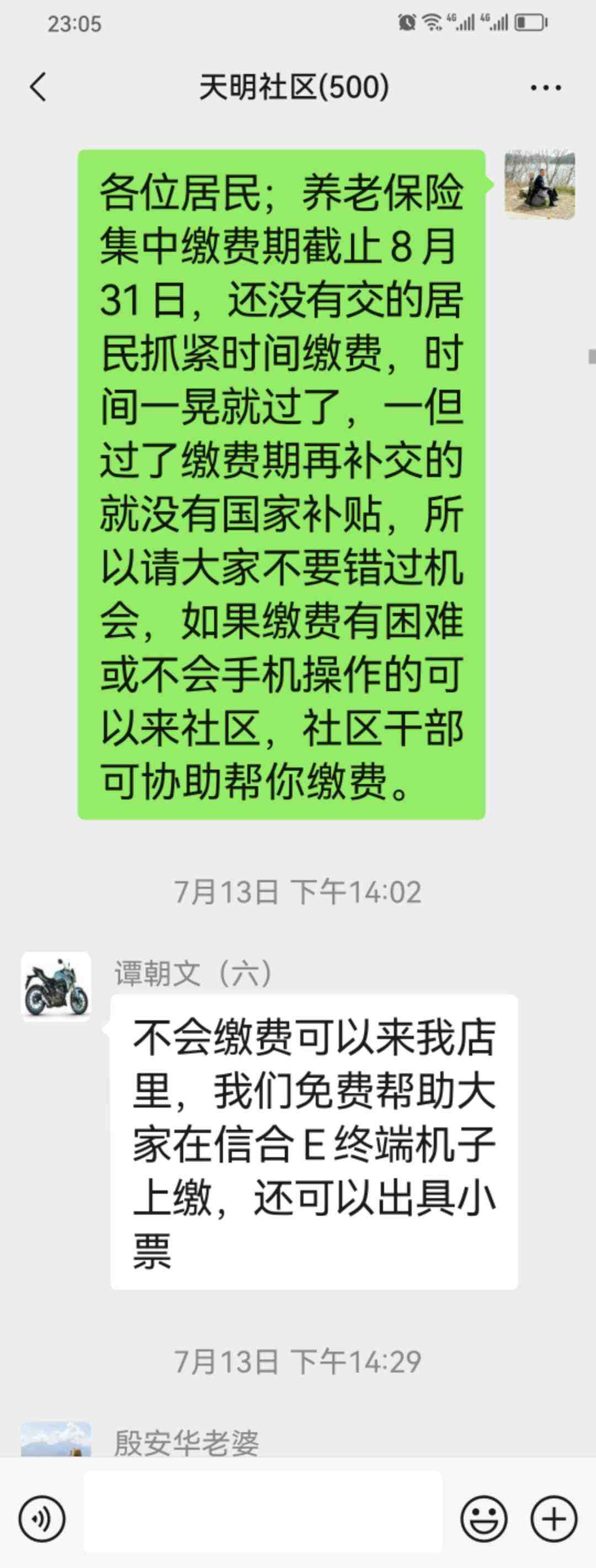This screenshot has width=596, height=1568.
Task: Go back from the 天明社区 group chat
Action: pyautogui.click(x=38, y=87)
